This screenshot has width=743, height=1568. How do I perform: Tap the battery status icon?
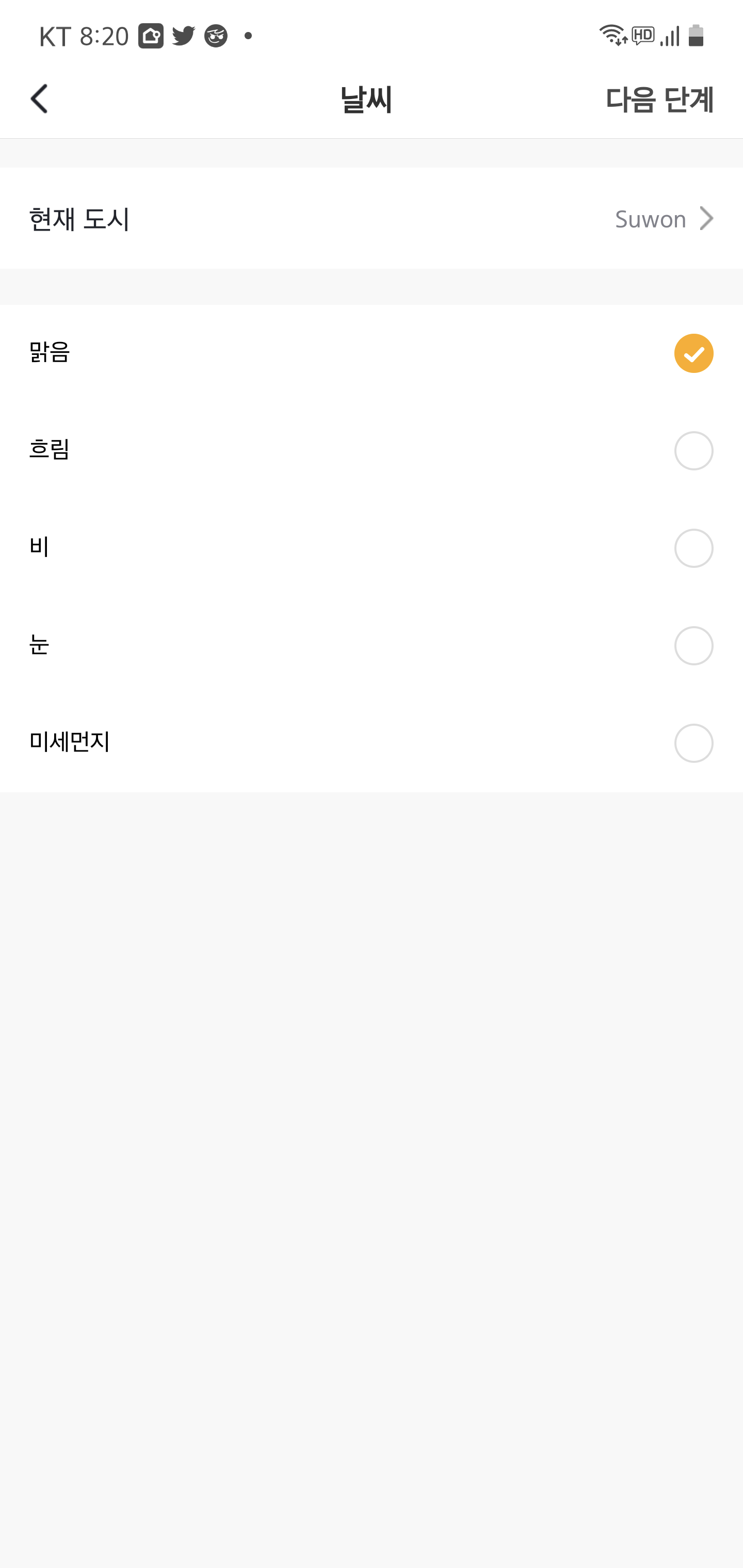696,35
